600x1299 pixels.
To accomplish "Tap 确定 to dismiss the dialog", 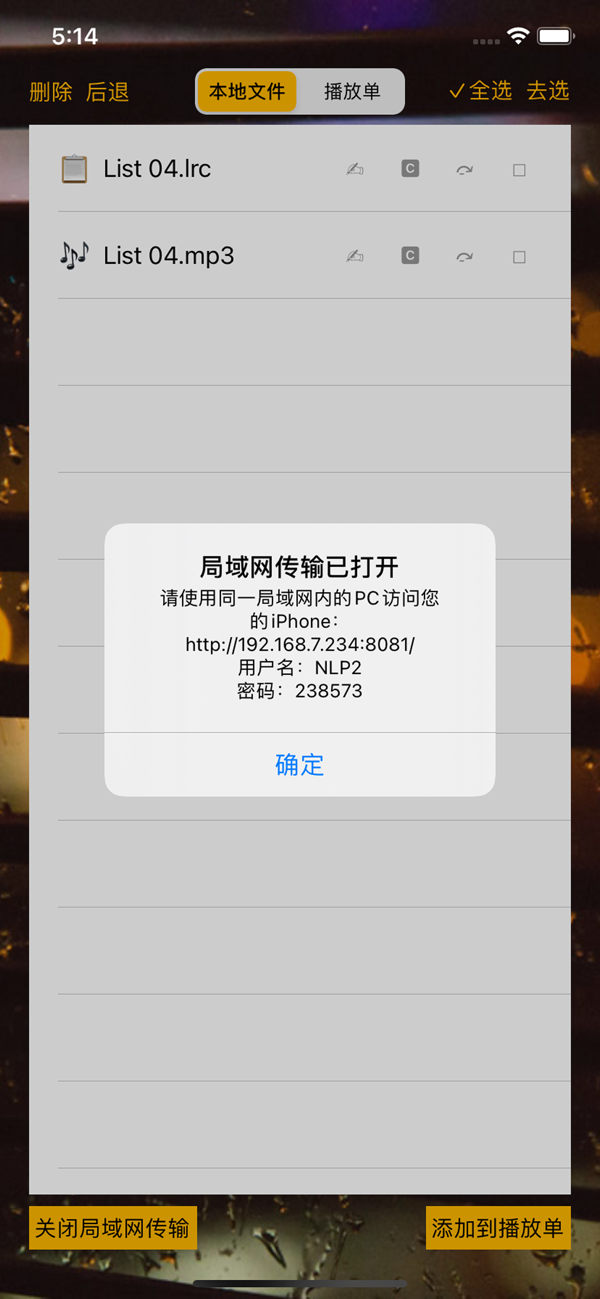I will click(x=300, y=765).
